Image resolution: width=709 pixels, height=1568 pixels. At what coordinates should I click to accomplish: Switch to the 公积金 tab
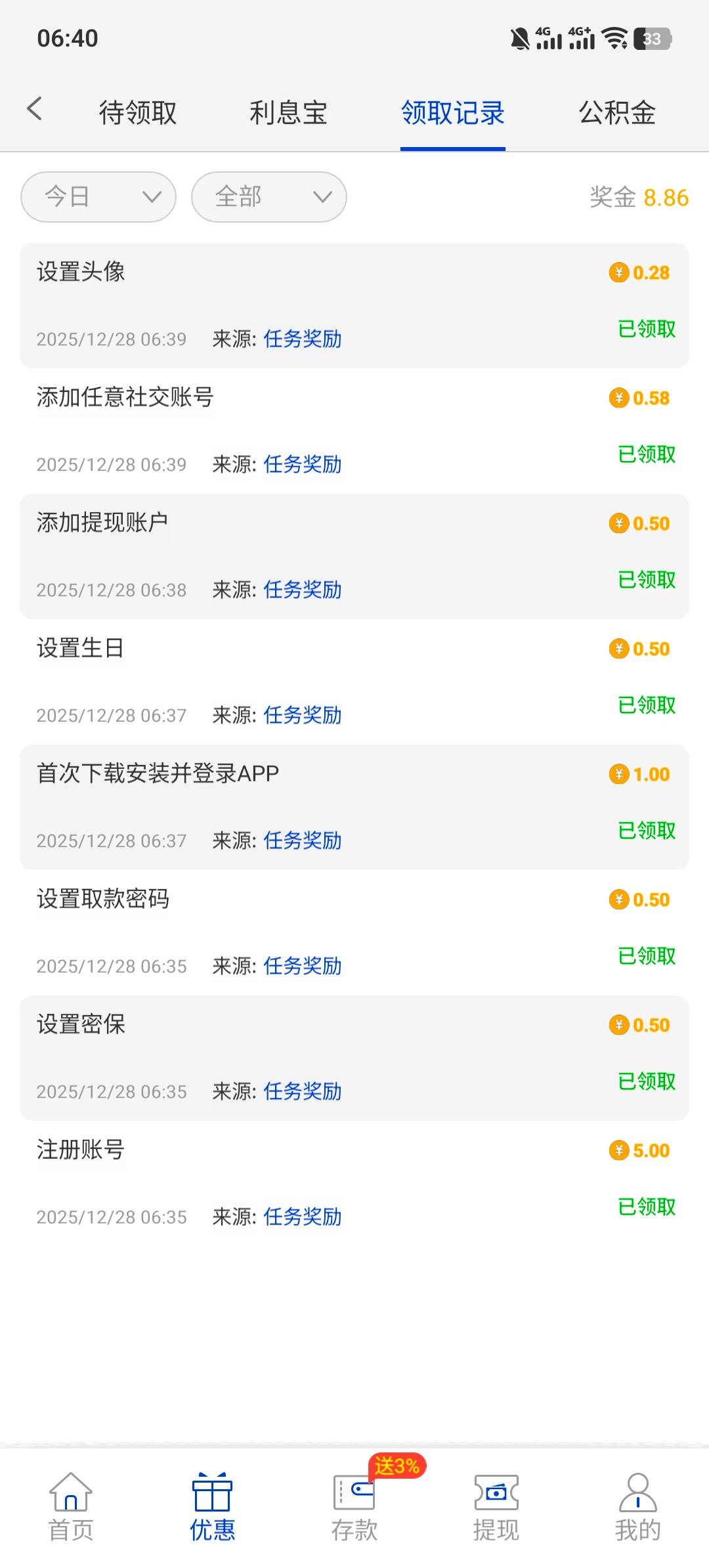pos(617,112)
